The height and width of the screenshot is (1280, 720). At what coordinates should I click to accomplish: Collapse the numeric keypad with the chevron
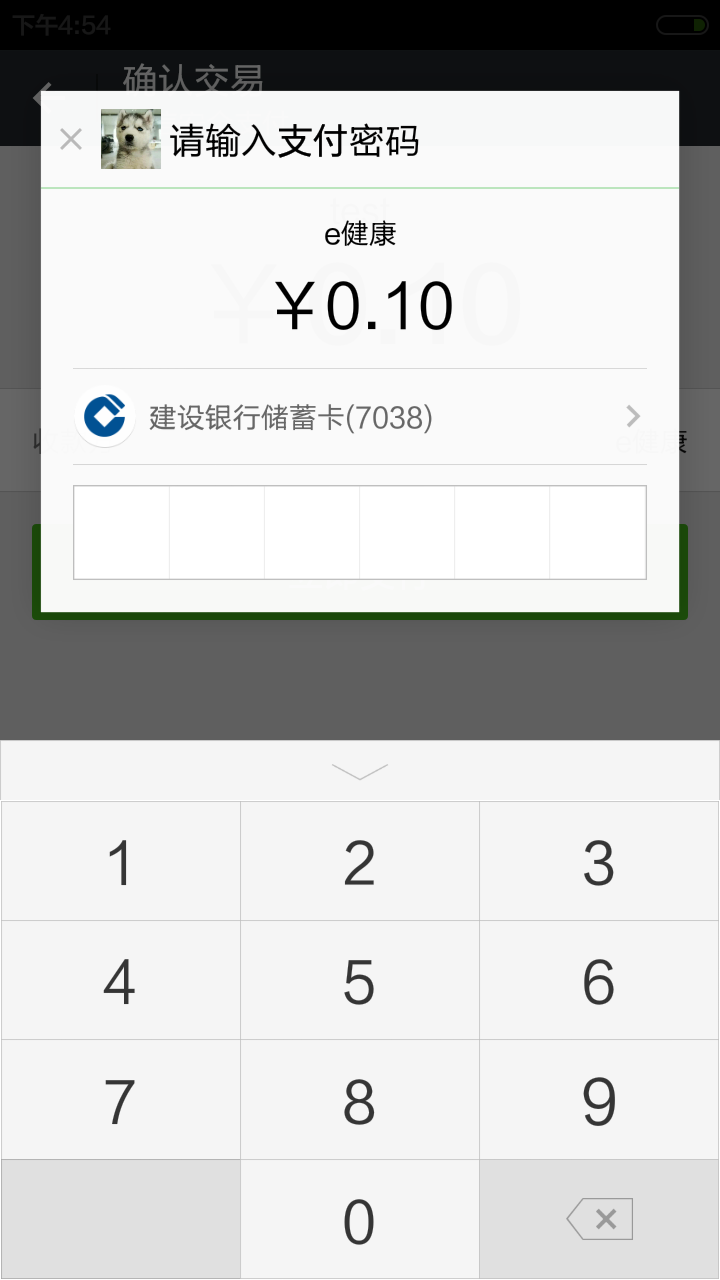click(x=360, y=771)
